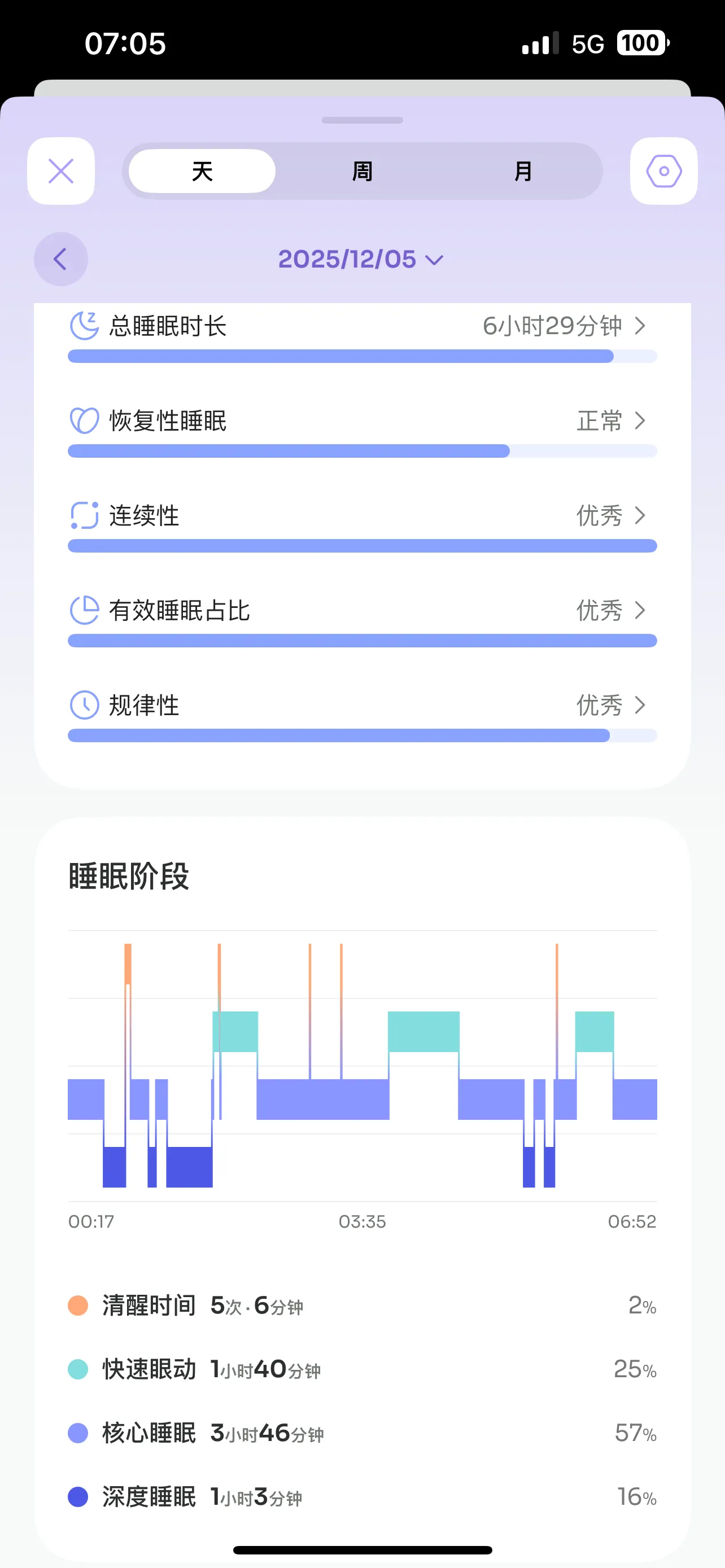725x1568 pixels.
Task: Go to the previous day
Action: (x=61, y=259)
